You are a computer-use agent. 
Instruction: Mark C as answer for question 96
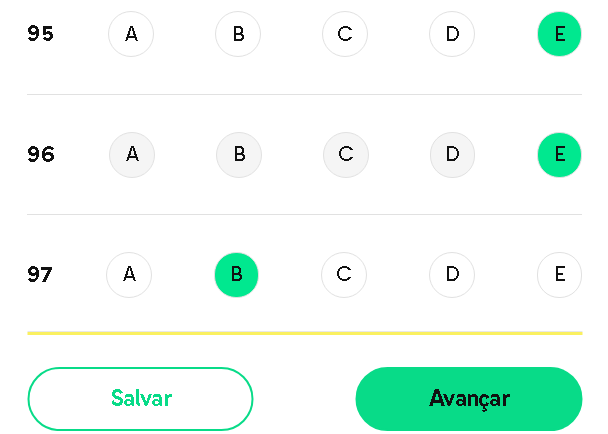tap(346, 155)
